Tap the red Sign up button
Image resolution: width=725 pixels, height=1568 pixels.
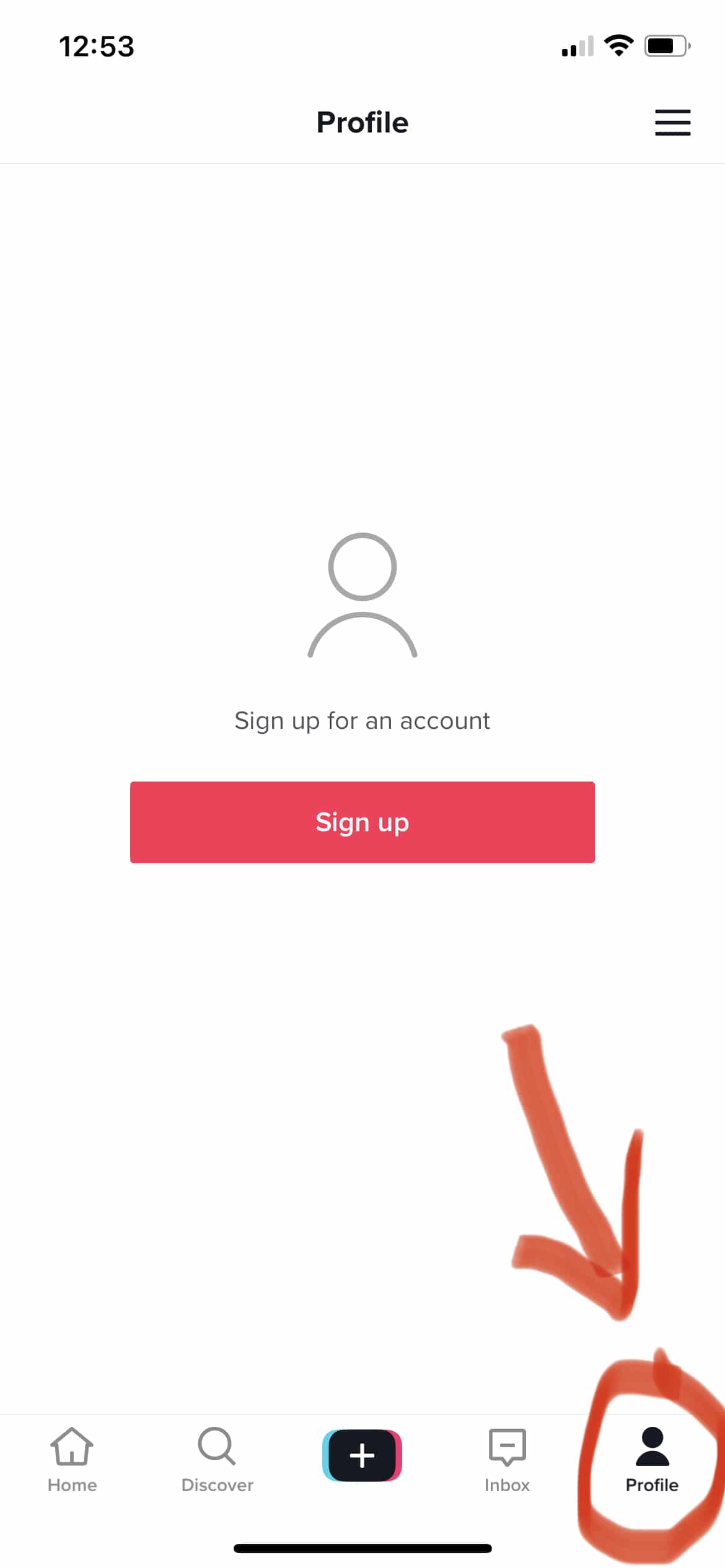[362, 822]
